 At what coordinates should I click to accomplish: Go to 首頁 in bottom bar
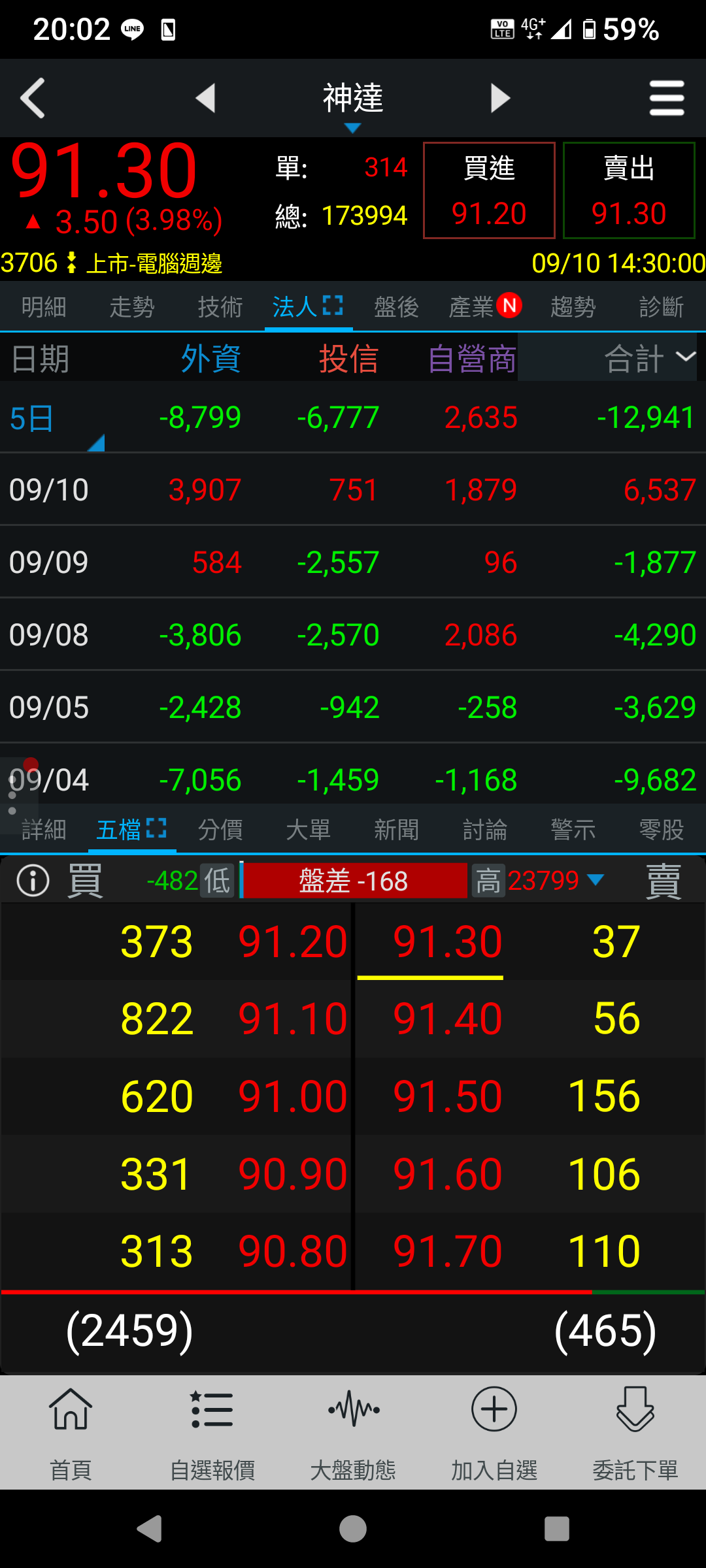pos(71,1433)
